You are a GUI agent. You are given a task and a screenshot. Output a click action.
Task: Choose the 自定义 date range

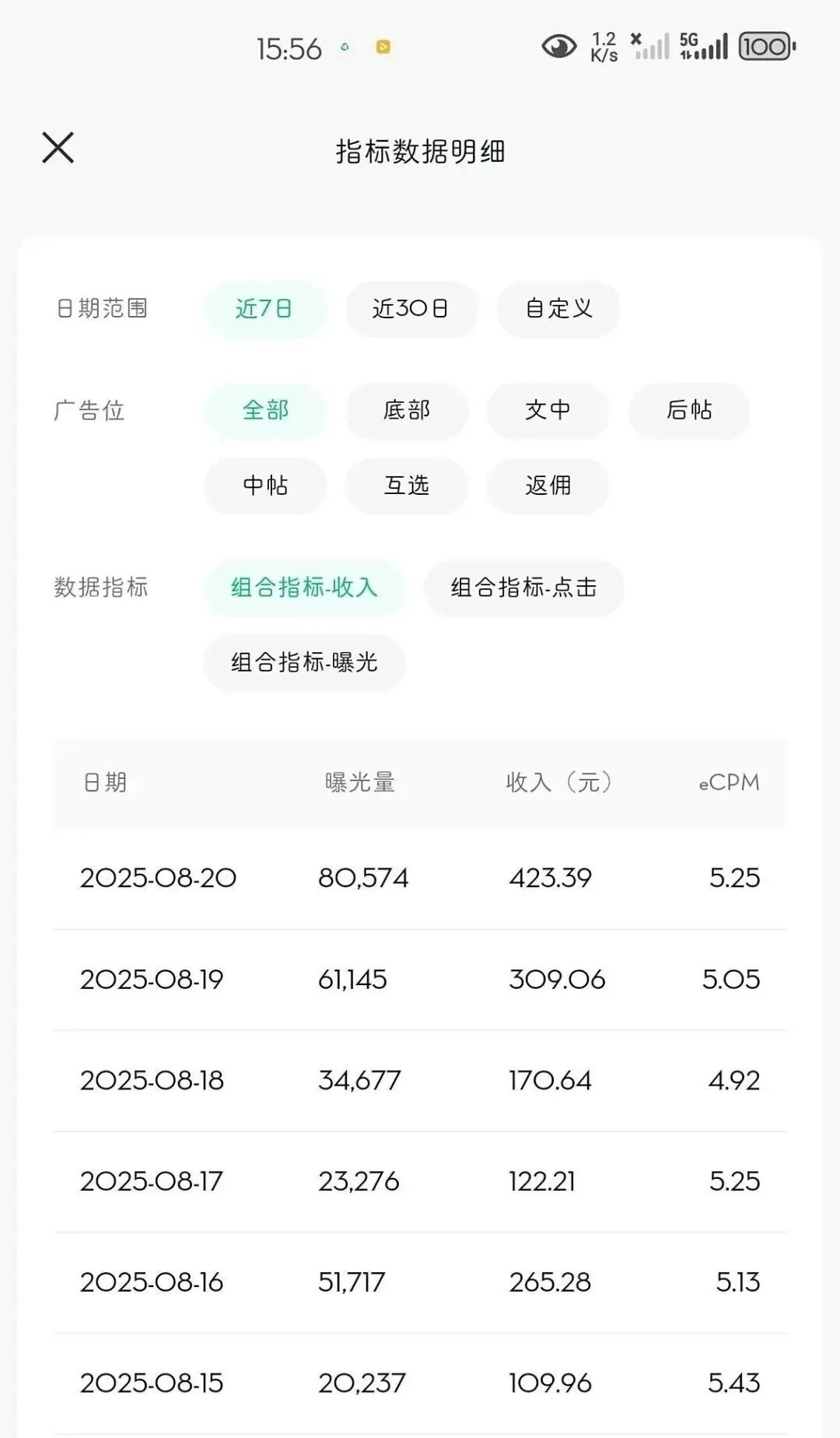pyautogui.click(x=558, y=309)
